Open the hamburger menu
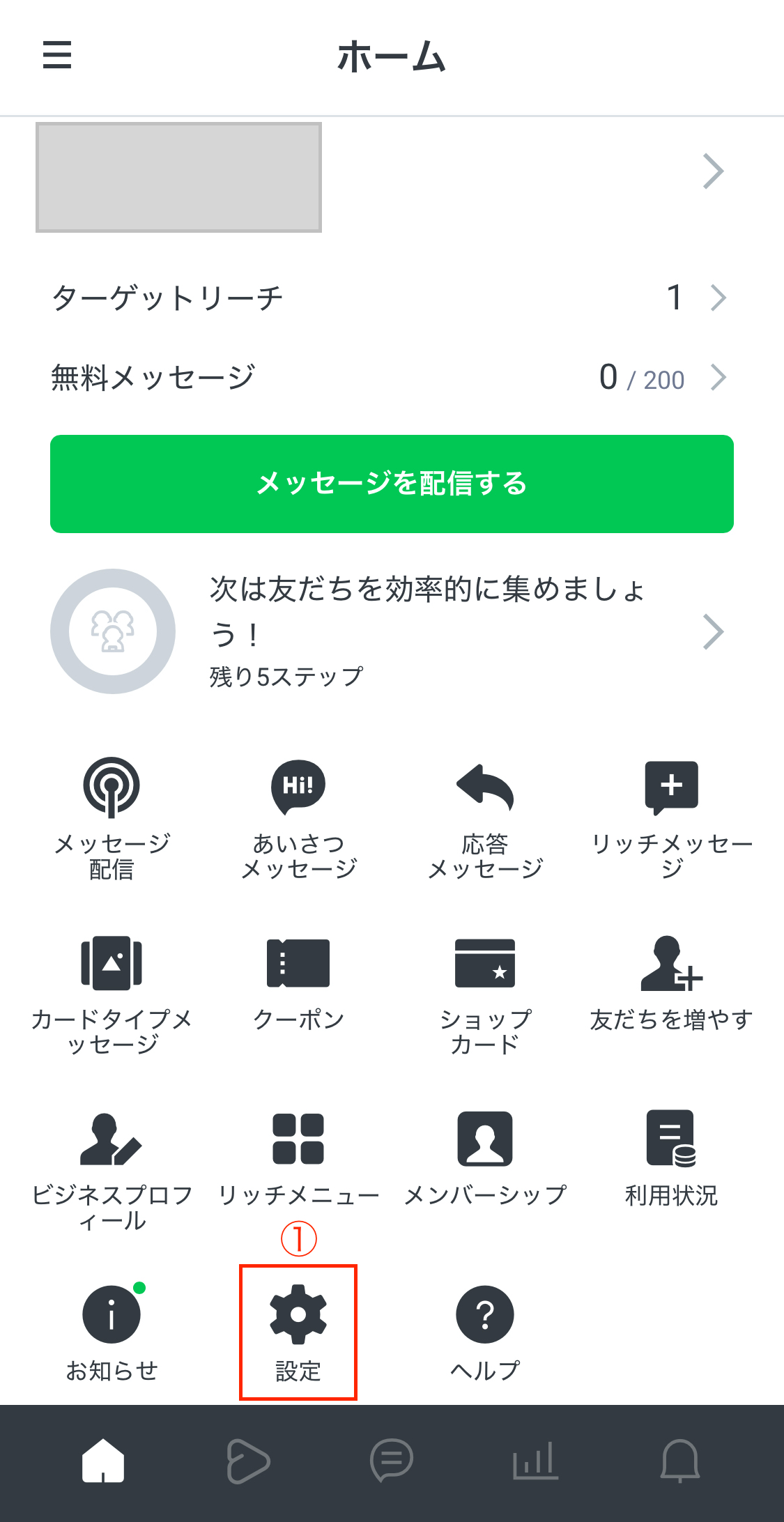784x1522 pixels. click(56, 56)
